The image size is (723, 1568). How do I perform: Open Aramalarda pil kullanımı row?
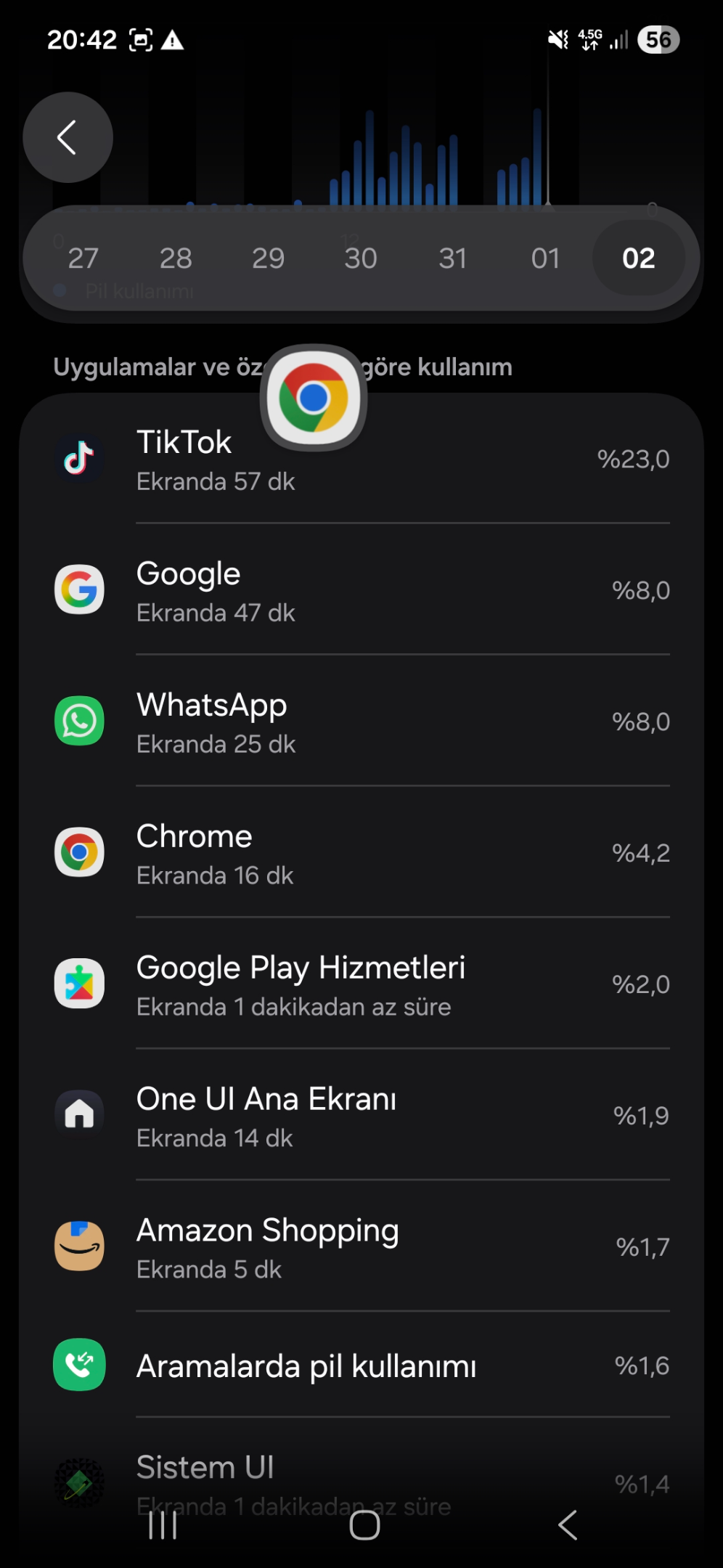click(361, 1365)
